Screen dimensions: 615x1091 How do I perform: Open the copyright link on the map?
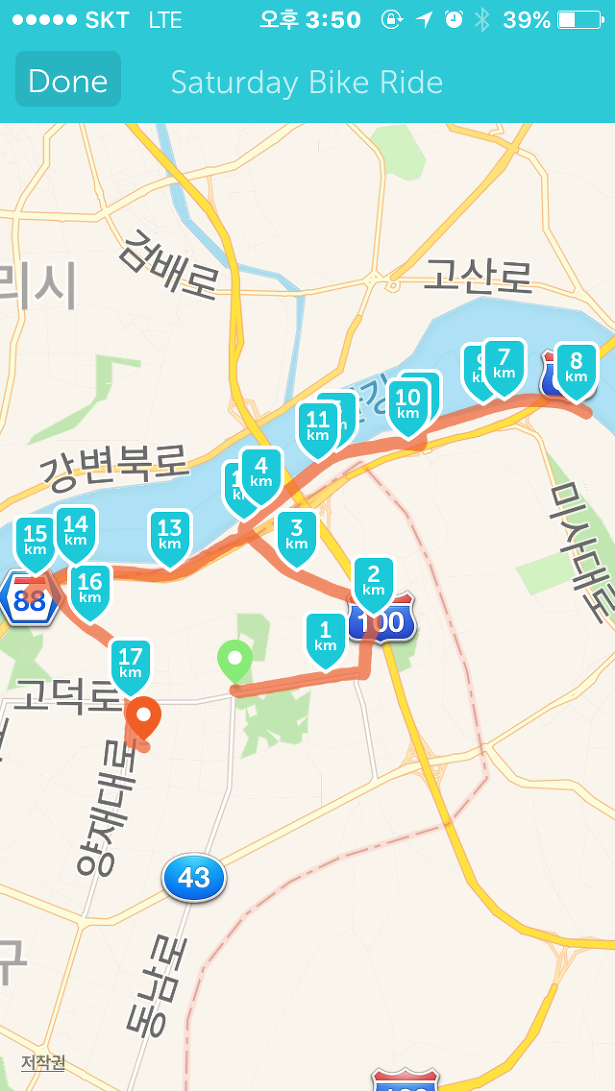point(43,1062)
